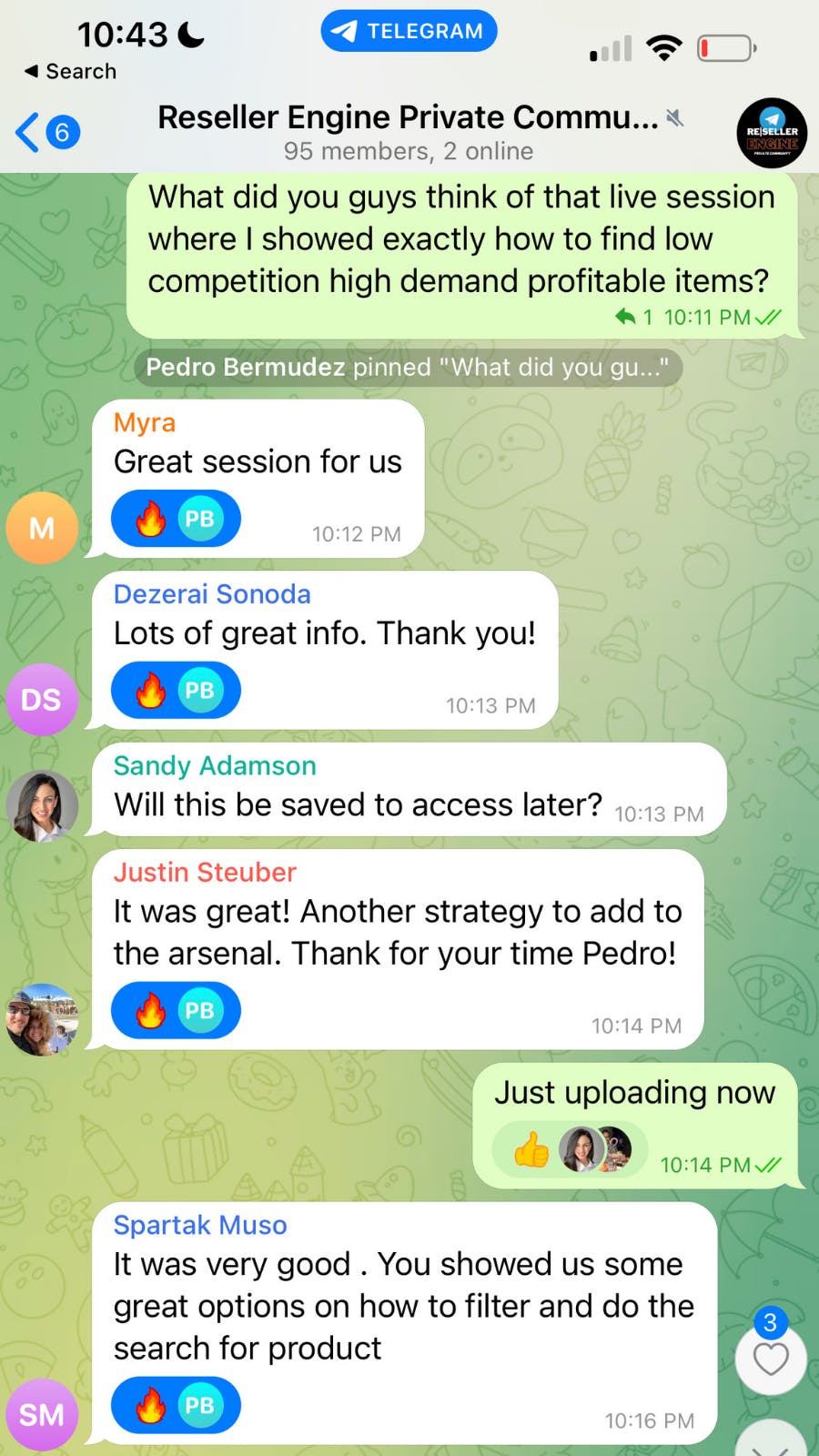
Task: Jump to unseen reactions heart button
Action: tap(771, 1359)
